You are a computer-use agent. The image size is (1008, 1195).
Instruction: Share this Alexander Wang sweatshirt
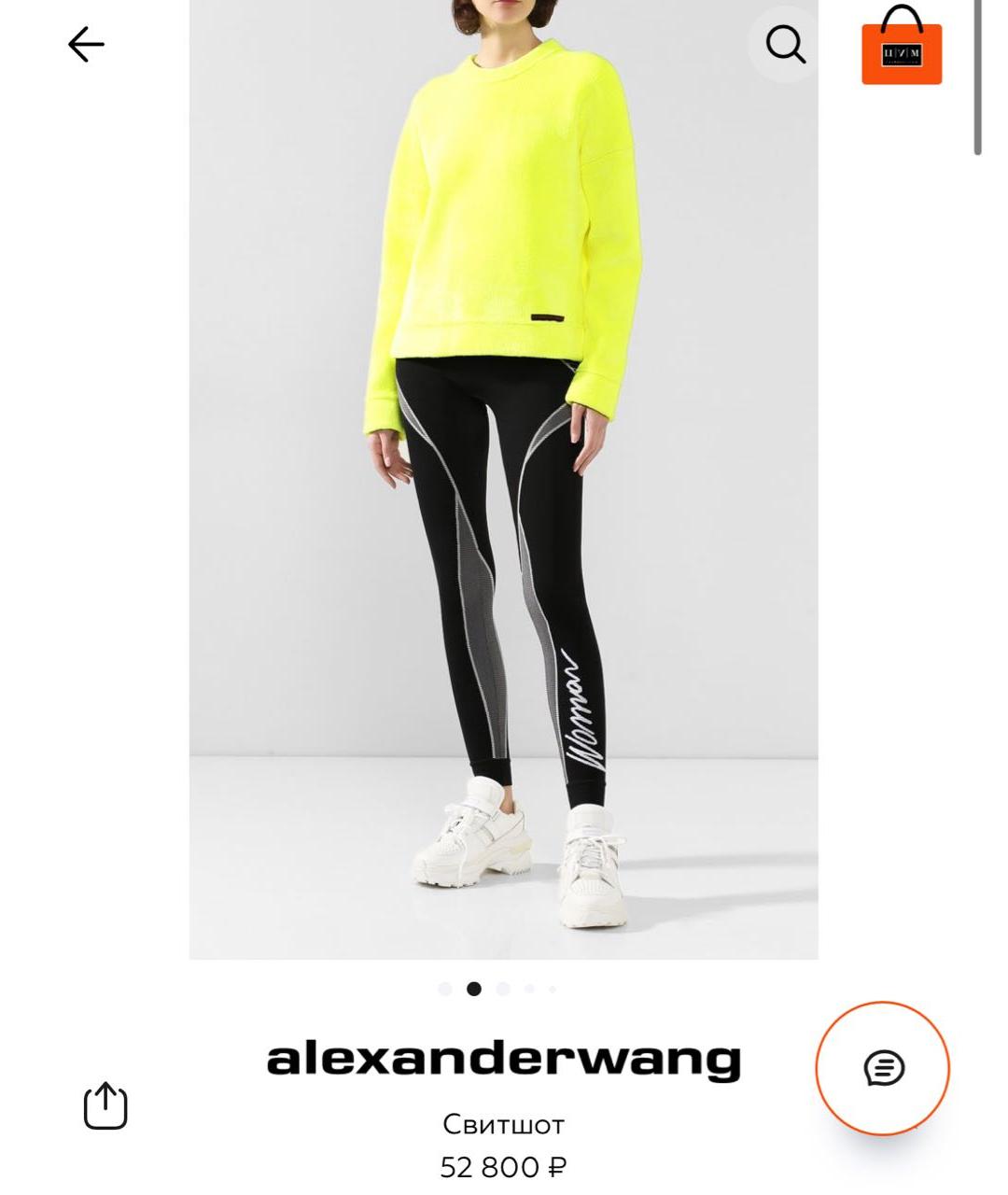pyautogui.click(x=105, y=1106)
